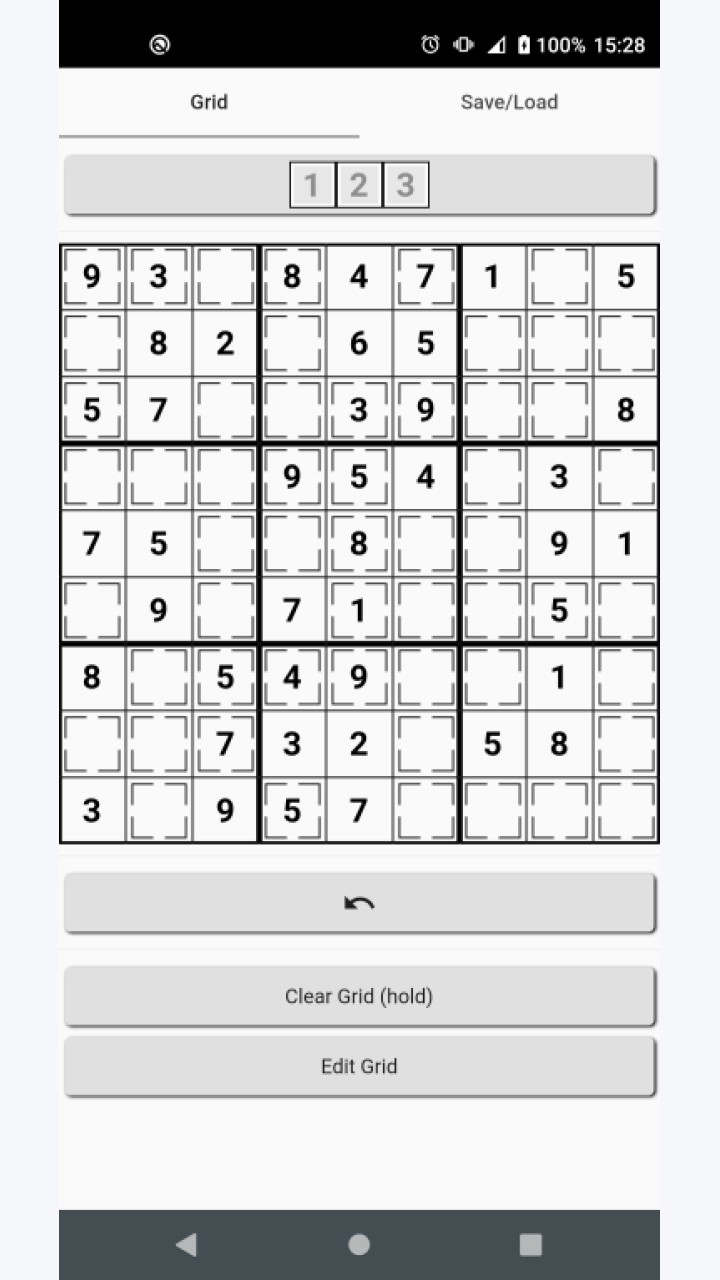Image resolution: width=720 pixels, height=1280 pixels.
Task: Switch to the Save/Load tab
Action: point(509,102)
